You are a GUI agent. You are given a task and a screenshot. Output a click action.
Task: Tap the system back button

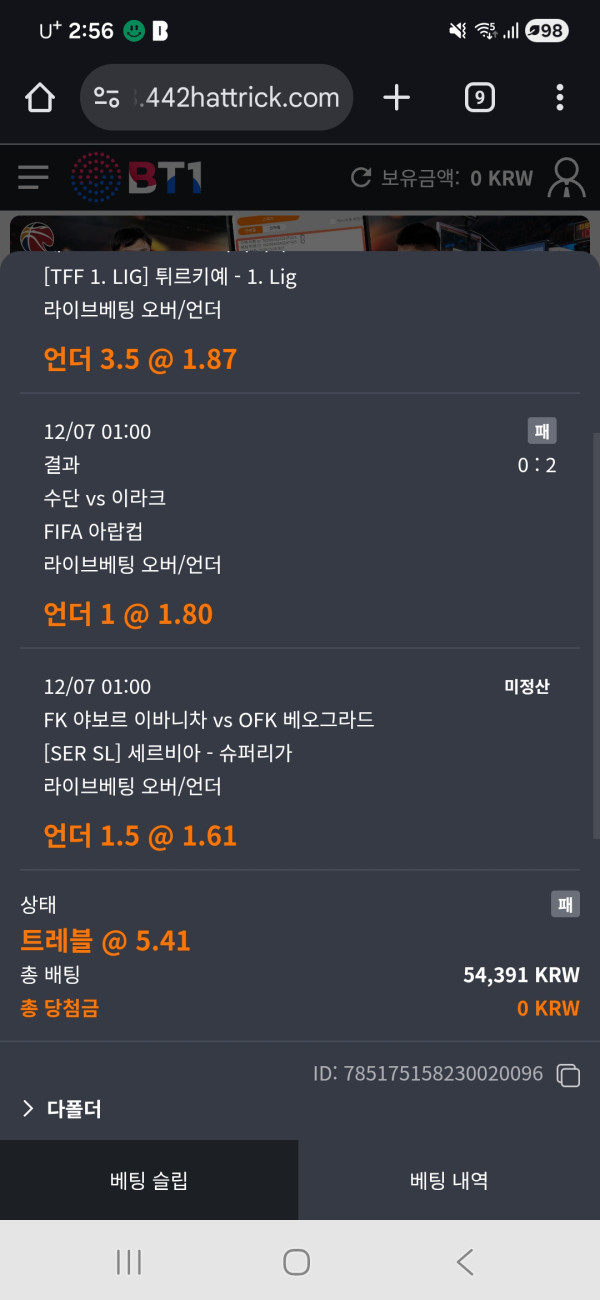[x=465, y=1262]
